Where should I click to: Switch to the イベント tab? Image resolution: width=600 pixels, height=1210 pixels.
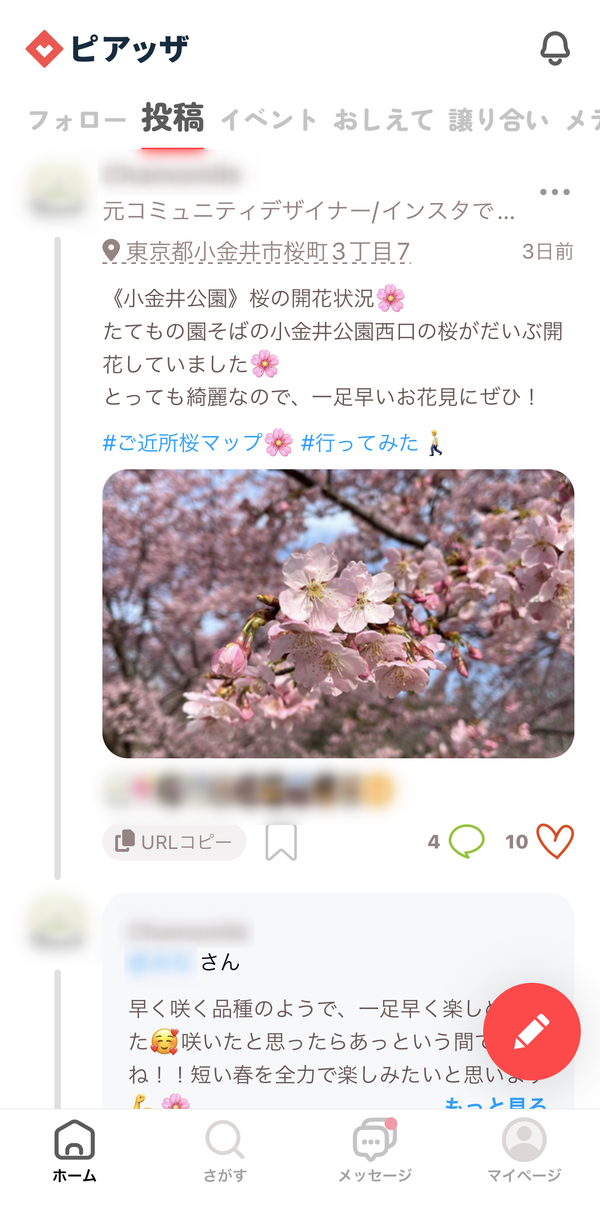coord(268,121)
